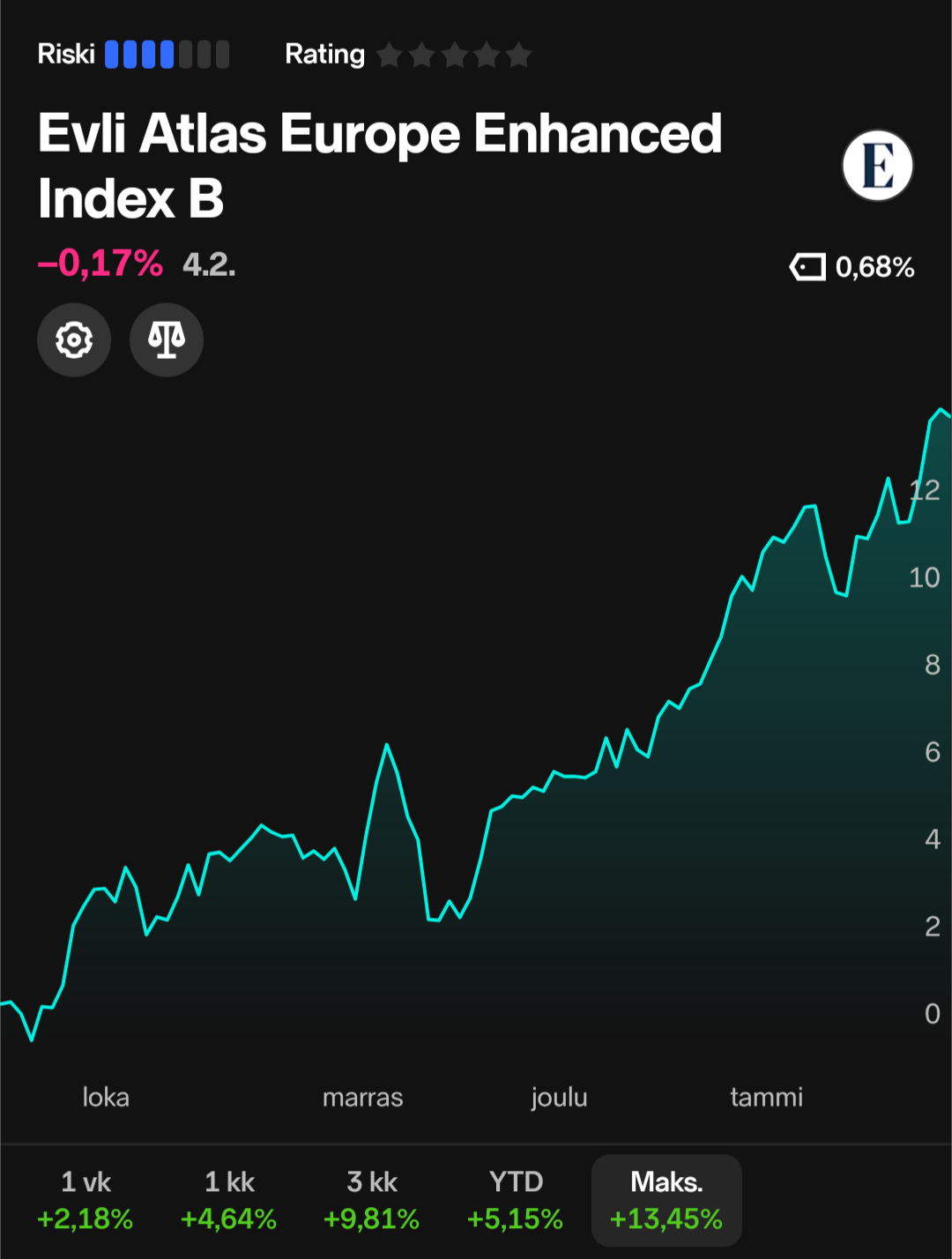Select the Maks. time range
The image size is (952, 1259).
666,1200
